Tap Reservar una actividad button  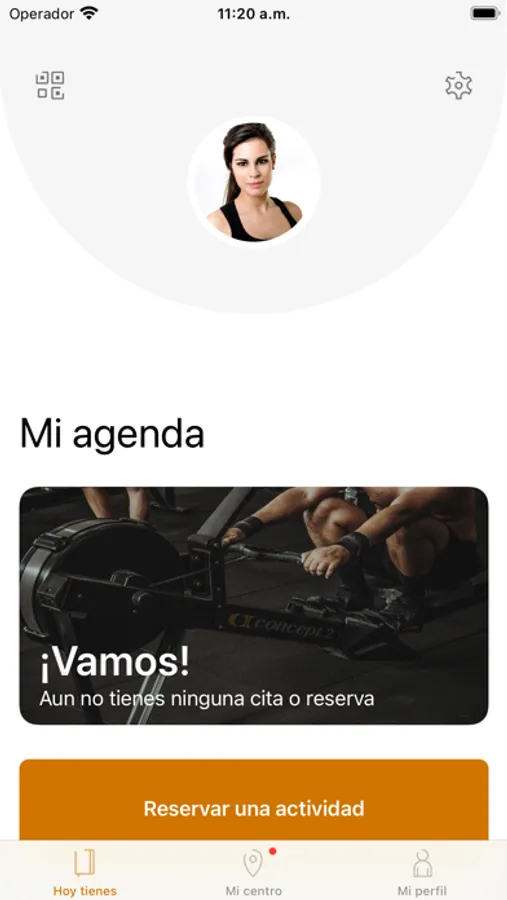(x=254, y=800)
